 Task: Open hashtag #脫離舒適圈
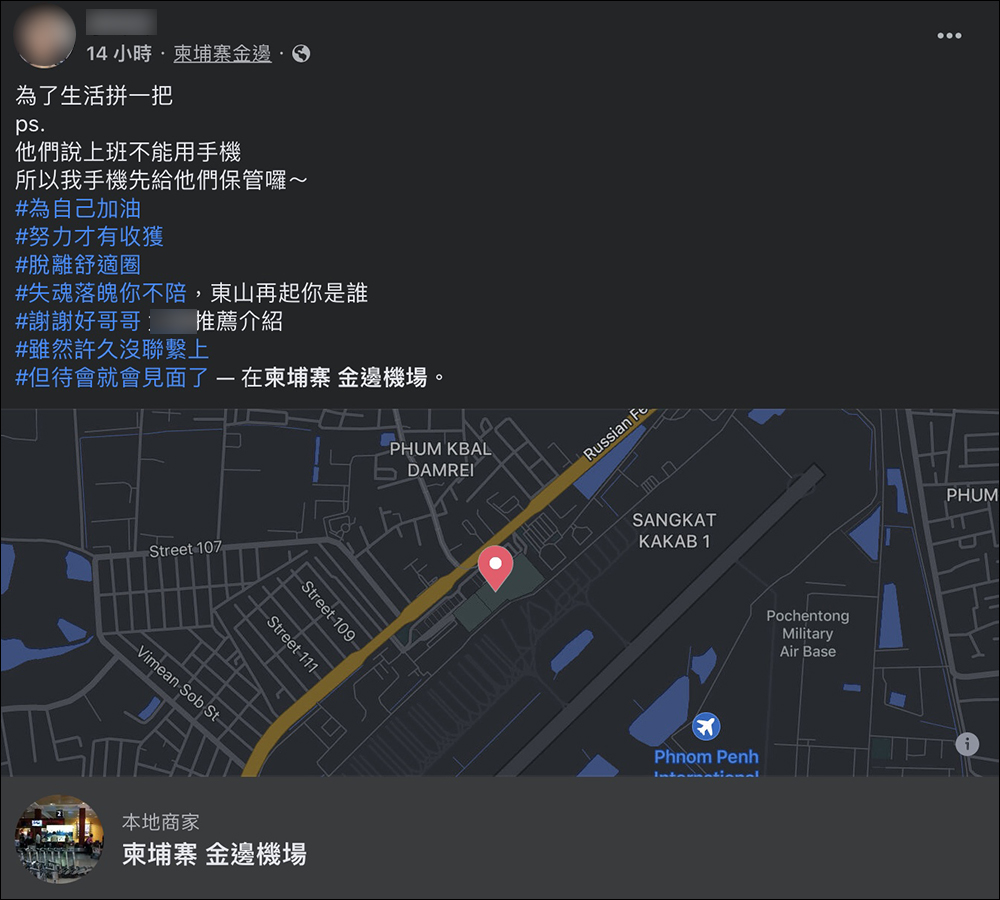[78, 265]
